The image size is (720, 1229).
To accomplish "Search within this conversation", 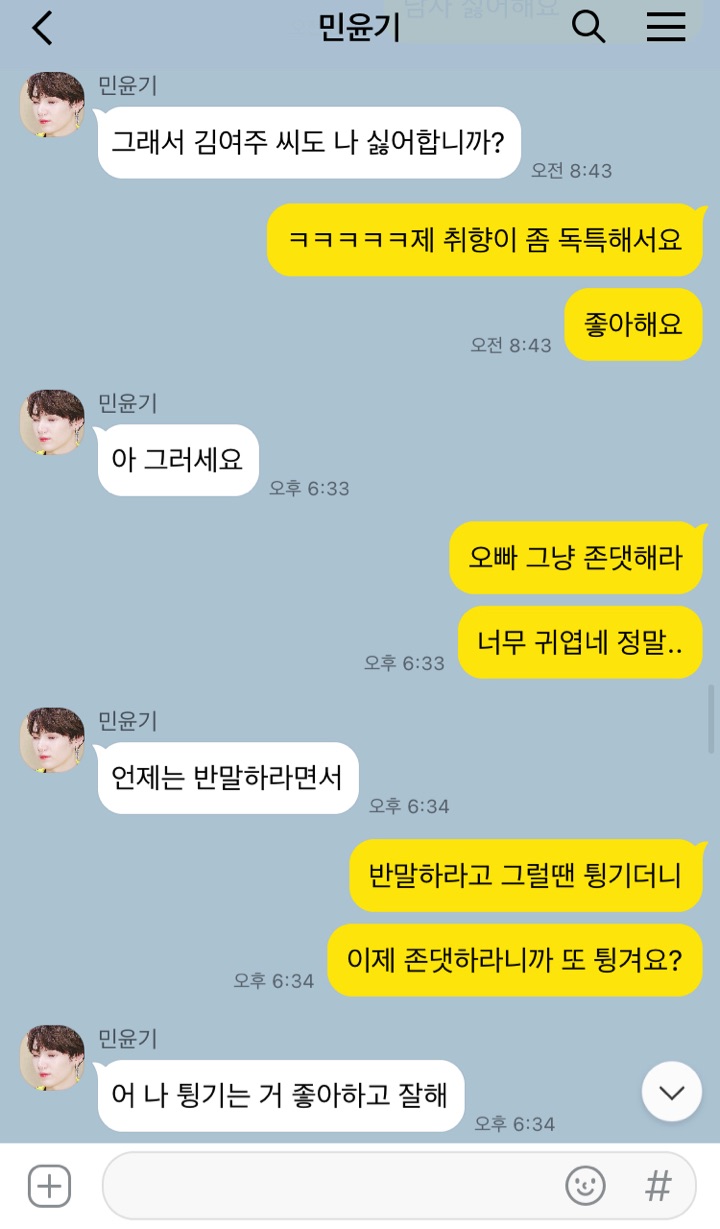I will 588,27.
